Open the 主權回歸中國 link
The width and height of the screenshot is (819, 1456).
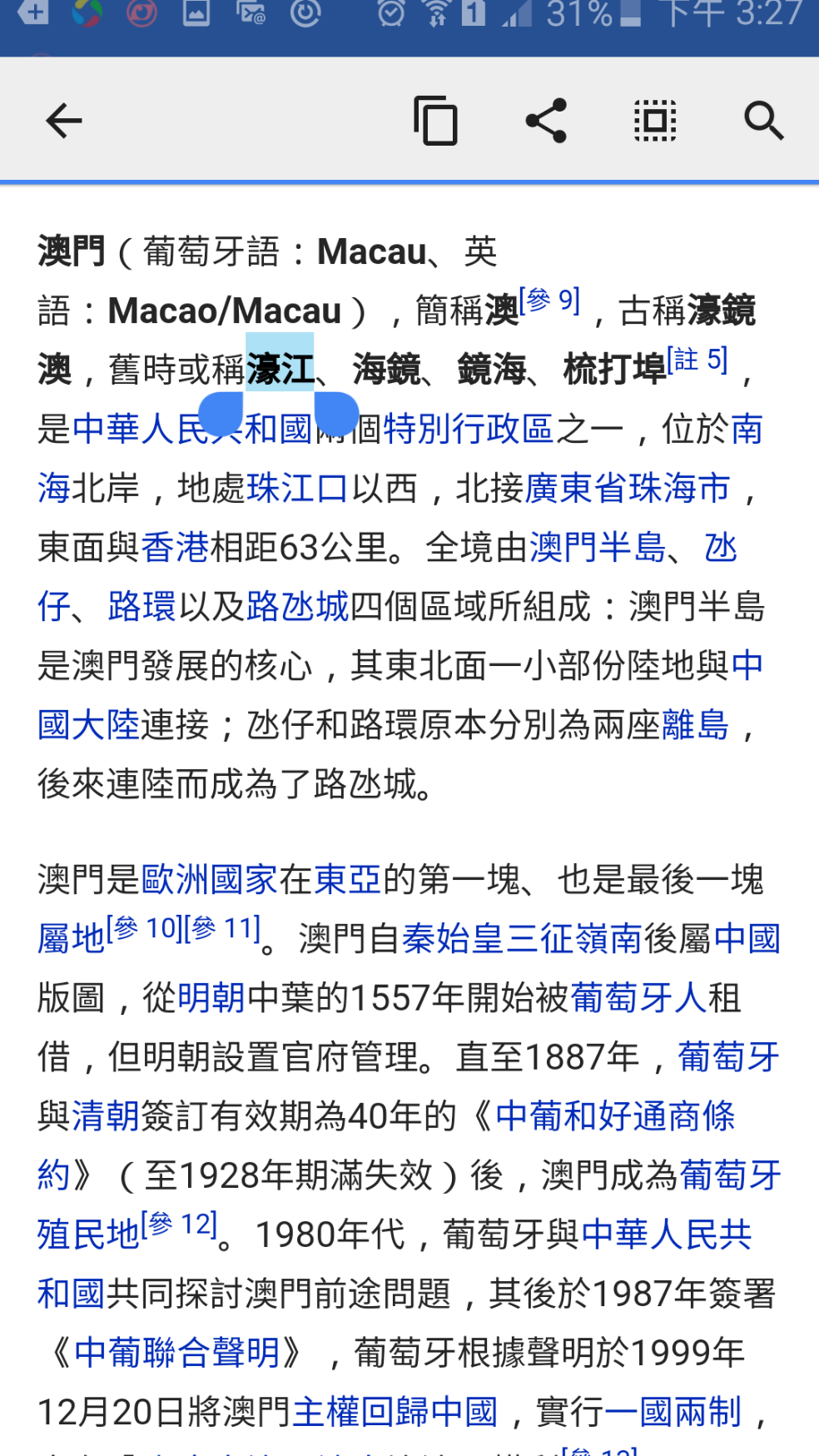tap(395, 1412)
